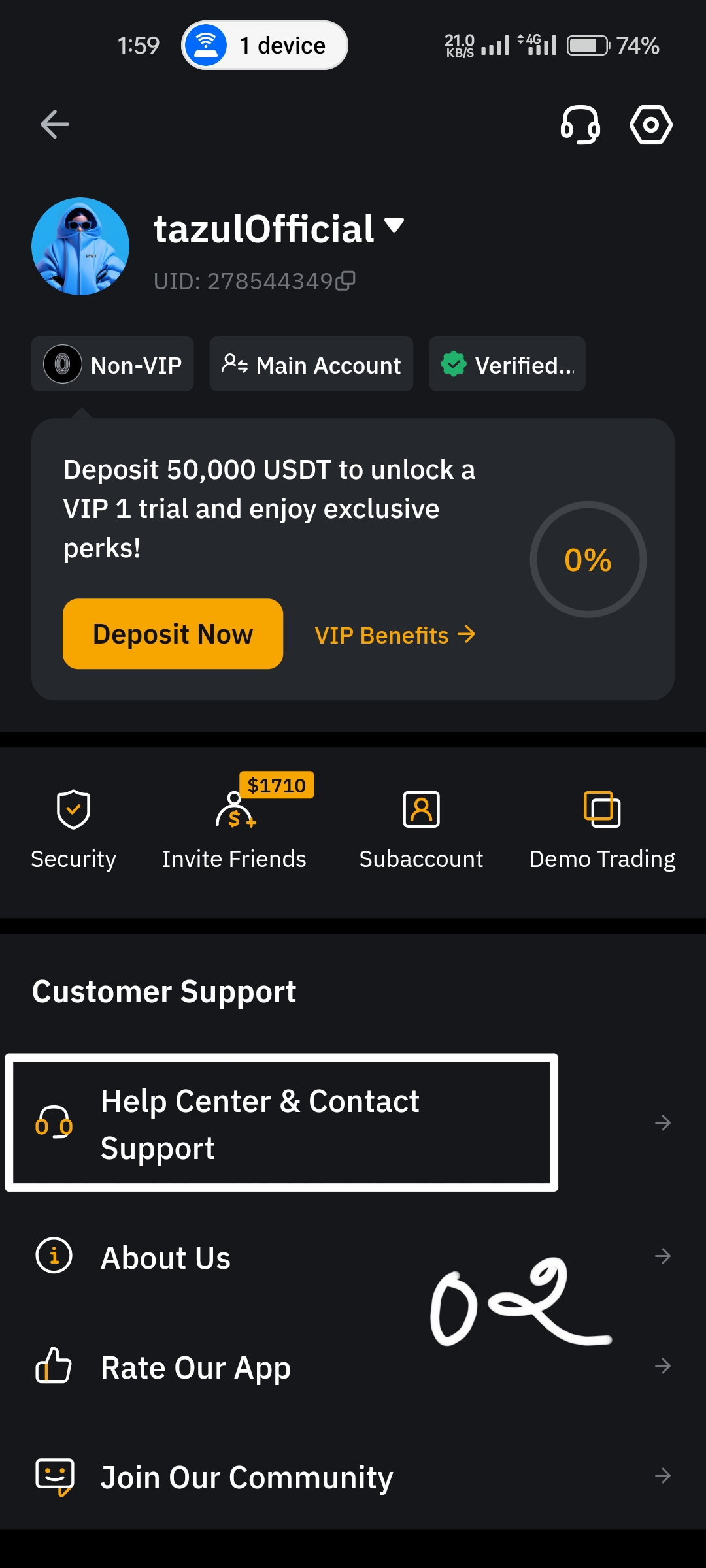This screenshot has height=1568, width=706.
Task: Tap the Deposit Now button
Action: pos(173,634)
